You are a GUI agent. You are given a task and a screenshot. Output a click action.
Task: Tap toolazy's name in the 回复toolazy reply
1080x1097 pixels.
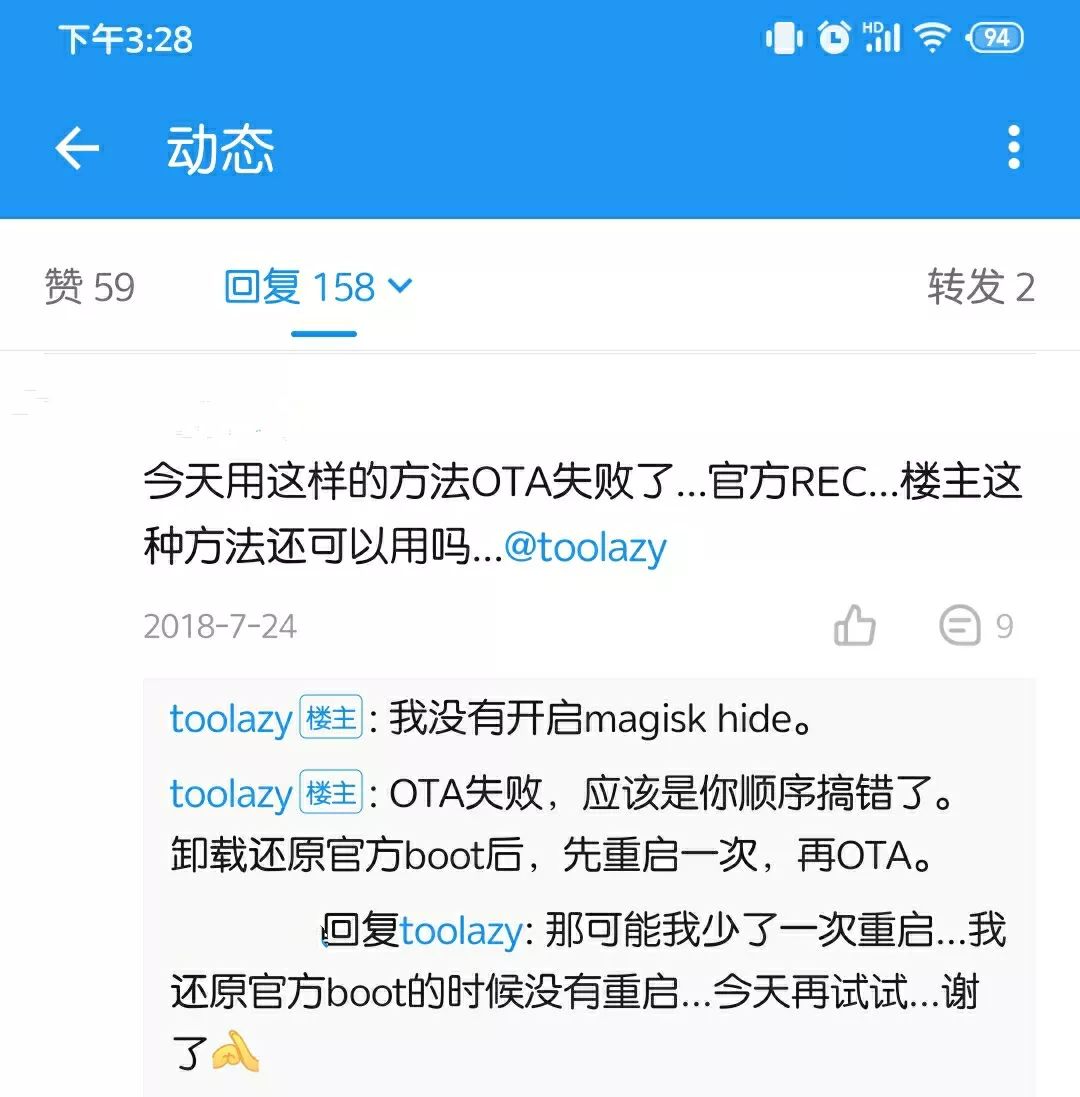coord(460,931)
